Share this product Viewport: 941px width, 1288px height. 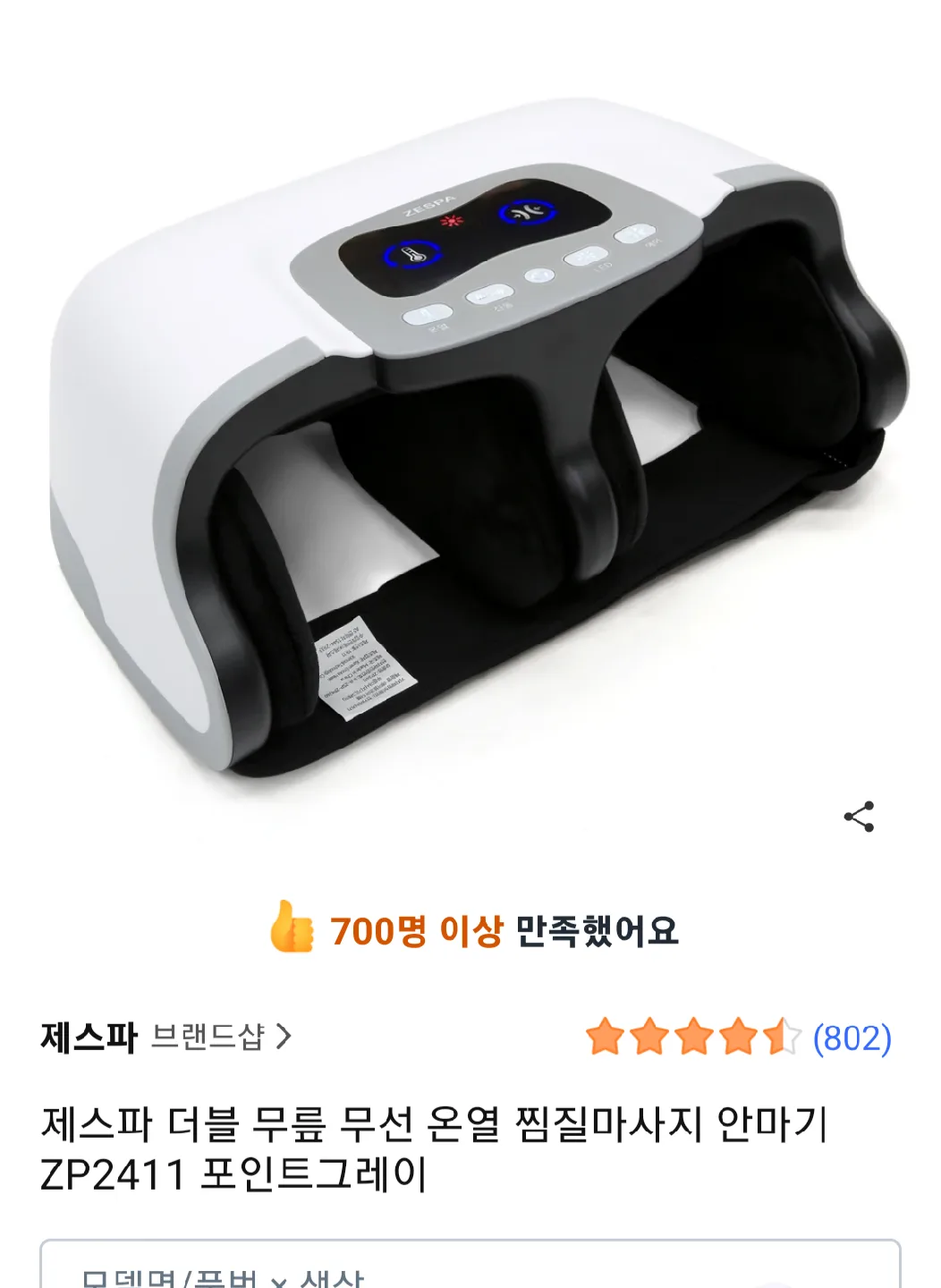(x=859, y=816)
